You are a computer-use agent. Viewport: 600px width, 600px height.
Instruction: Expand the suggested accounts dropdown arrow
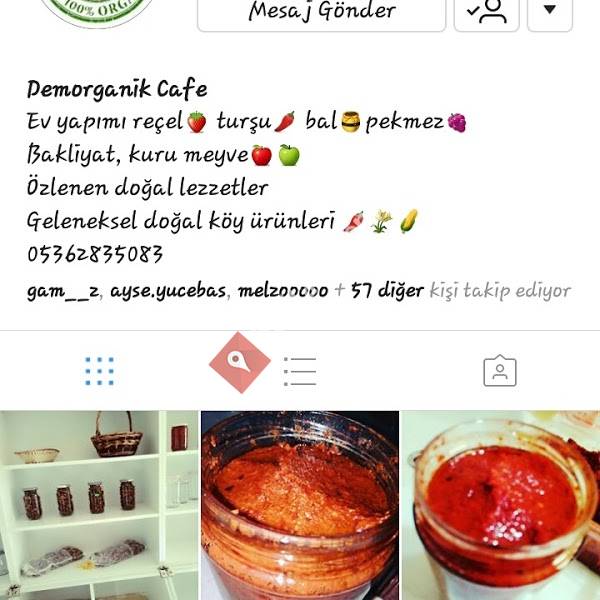tap(549, 12)
